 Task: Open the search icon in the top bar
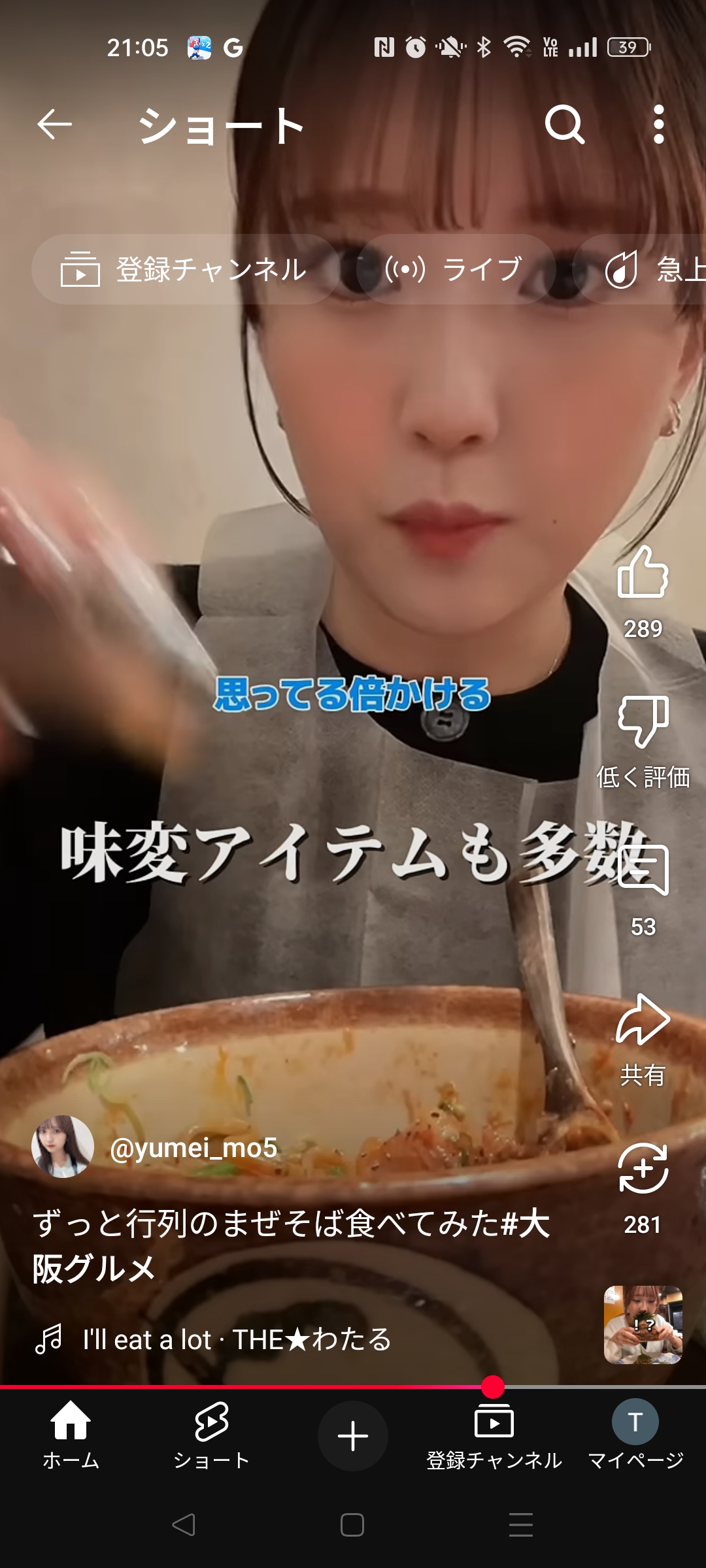(565, 124)
